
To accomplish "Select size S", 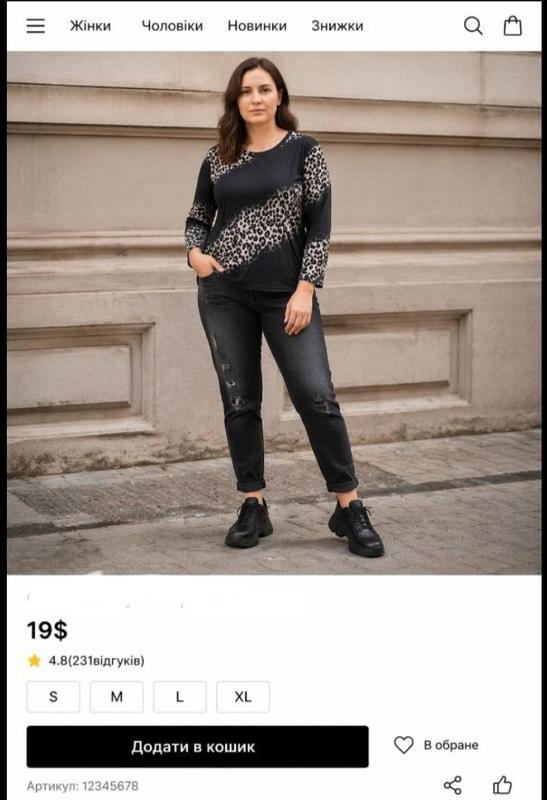I will (53, 696).
